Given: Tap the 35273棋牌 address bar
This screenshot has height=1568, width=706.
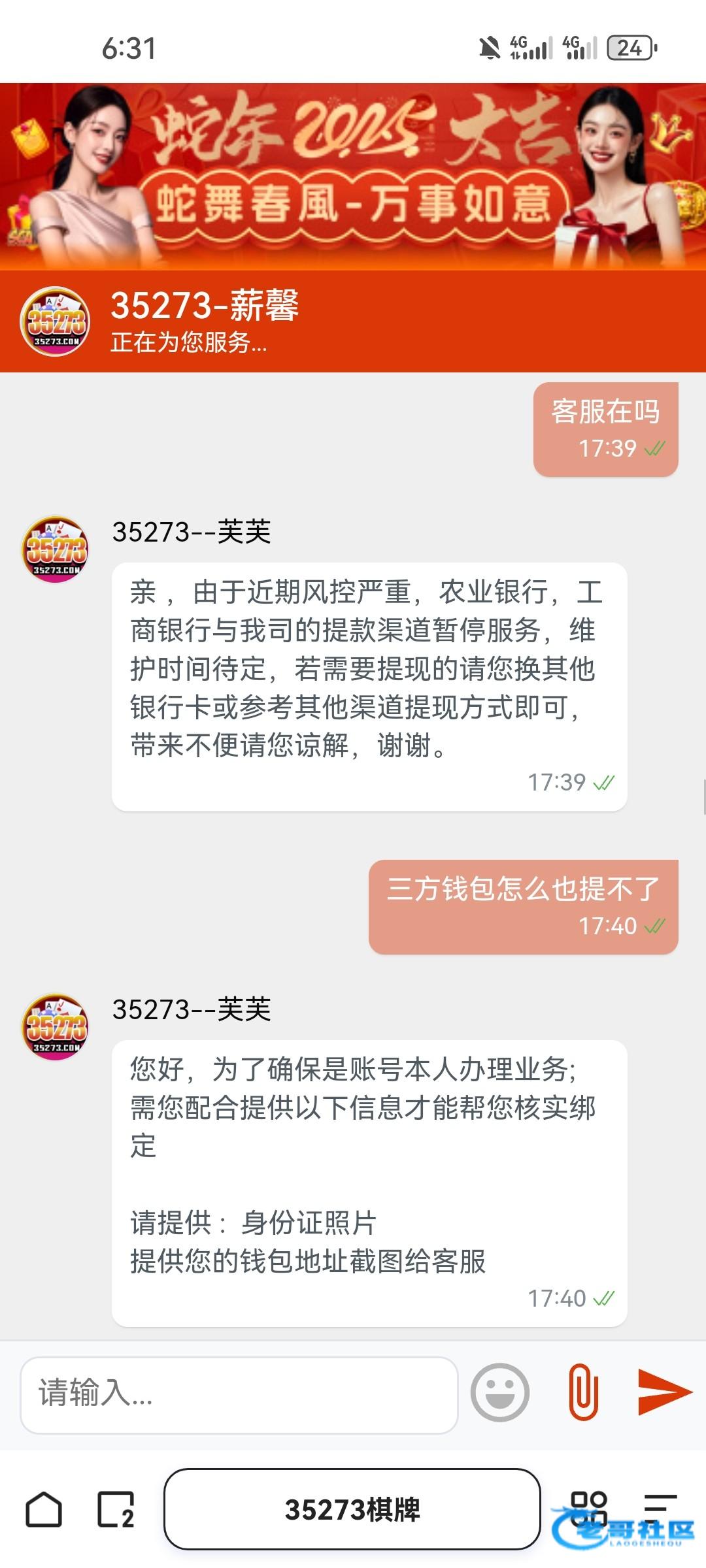Looking at the screenshot, I should (x=352, y=1510).
